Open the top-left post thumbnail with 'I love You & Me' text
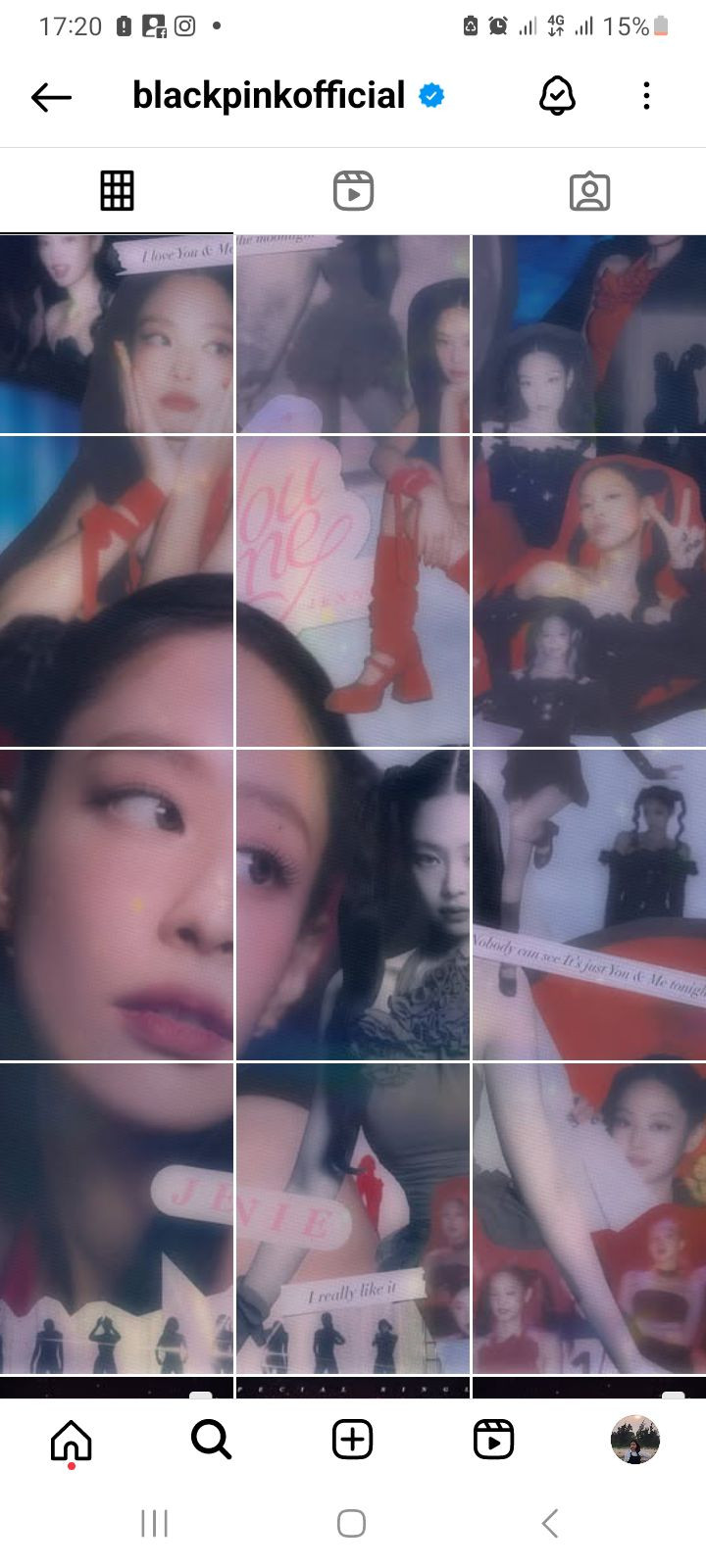Viewport: 706px width, 1568px height. pyautogui.click(x=116, y=331)
